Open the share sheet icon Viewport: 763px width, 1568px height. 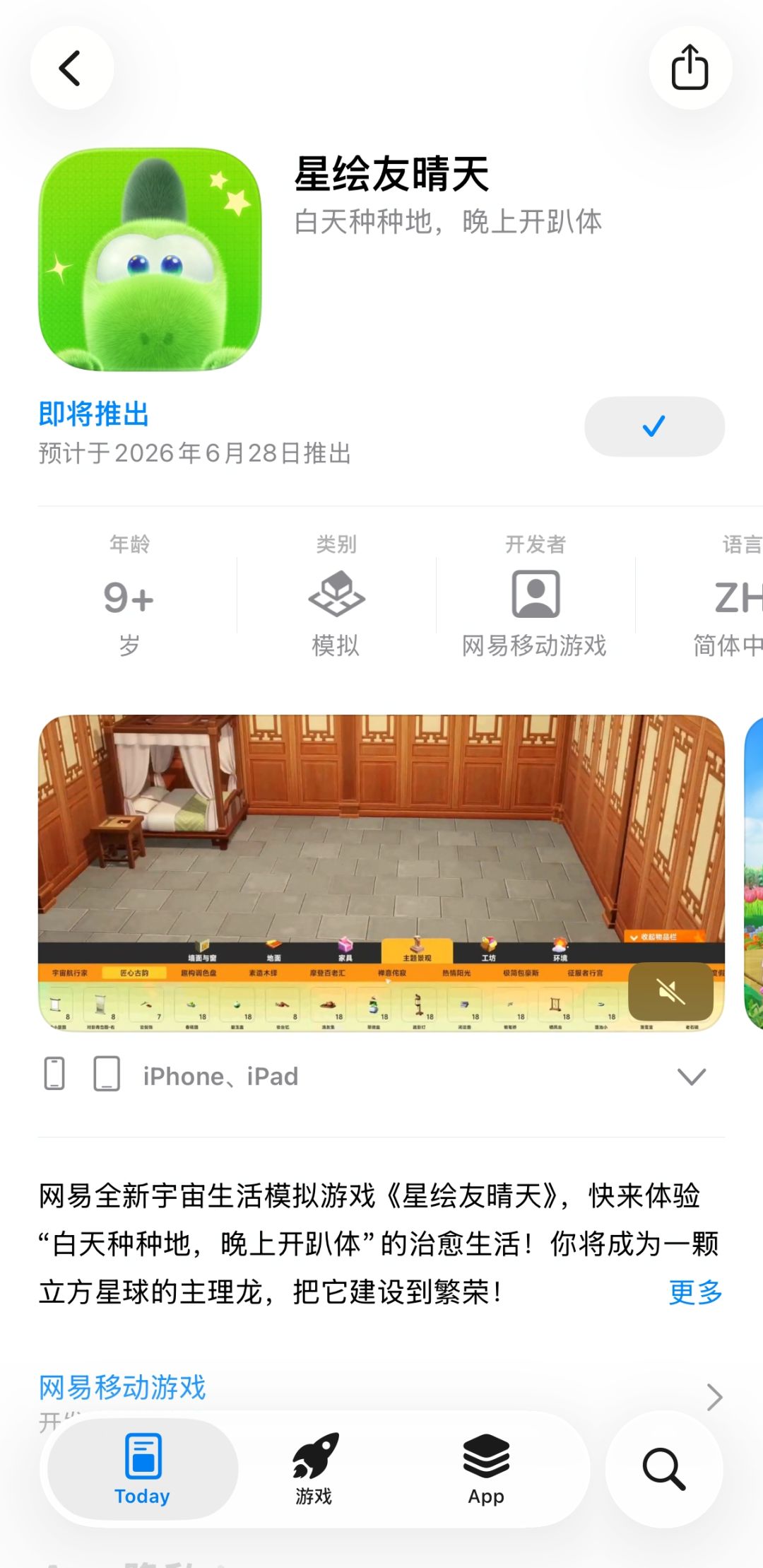[x=690, y=67]
